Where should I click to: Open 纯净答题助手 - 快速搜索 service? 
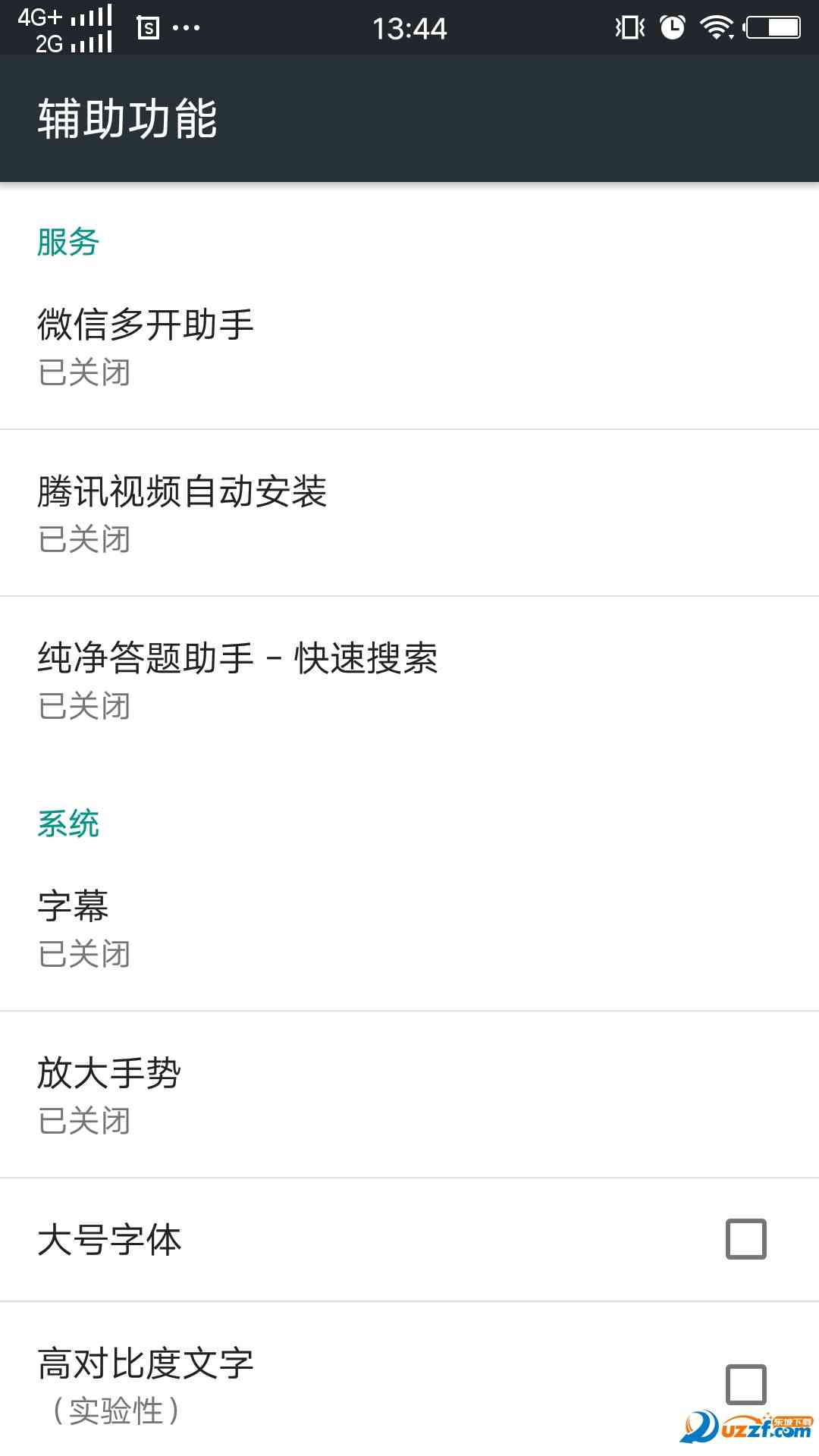(409, 680)
